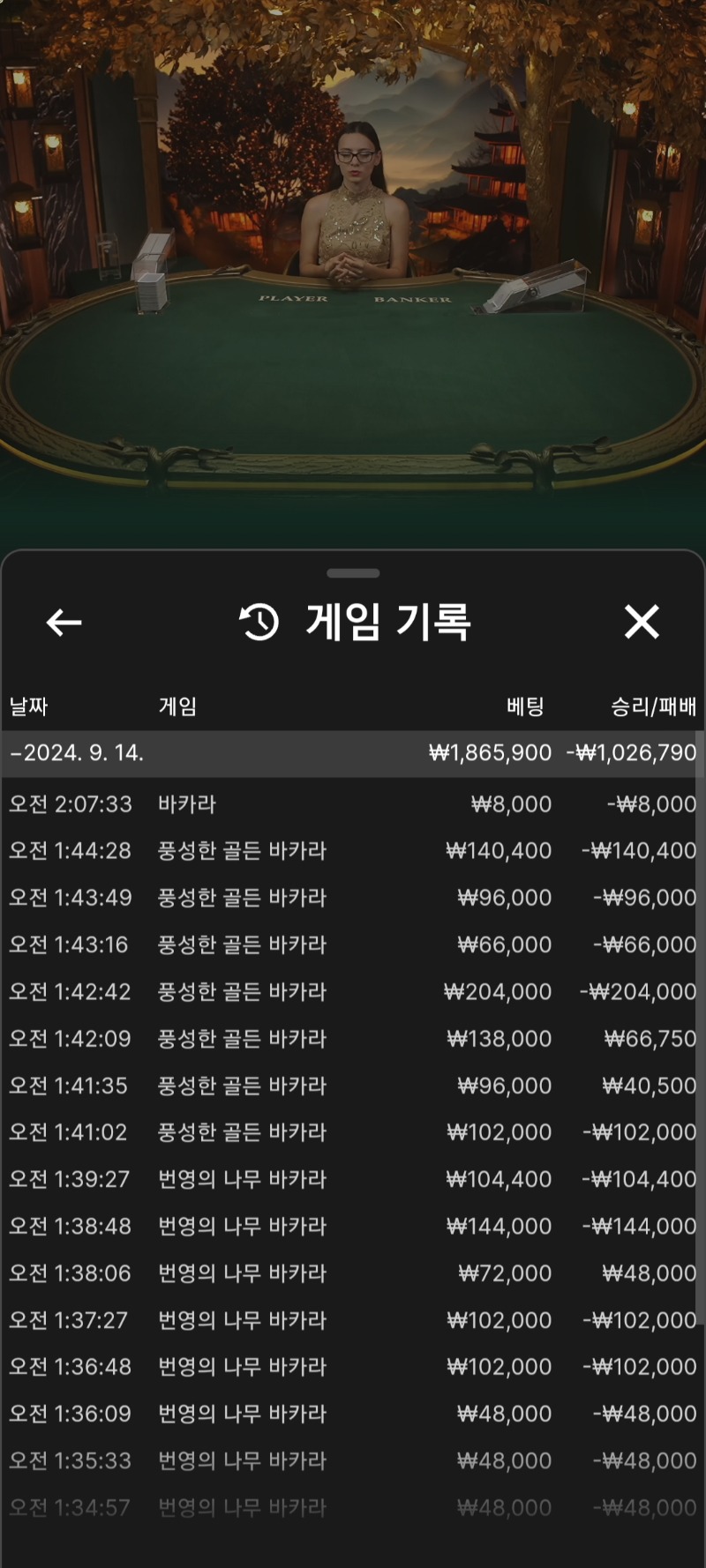Select the 오전 1:42:42 ₩204,000 bet record
706x1568 pixels.
(352, 992)
